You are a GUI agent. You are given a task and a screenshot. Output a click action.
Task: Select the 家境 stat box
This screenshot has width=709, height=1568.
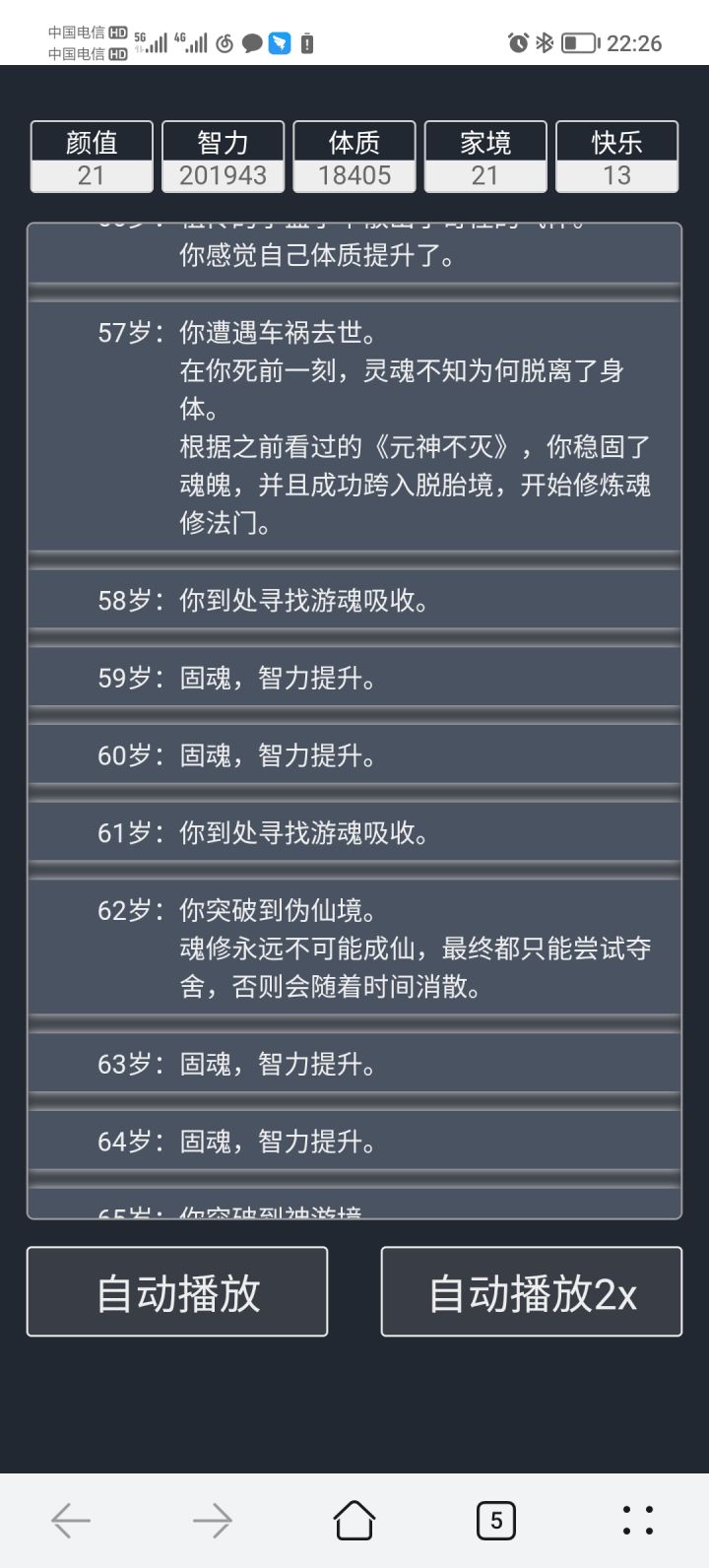485,157
